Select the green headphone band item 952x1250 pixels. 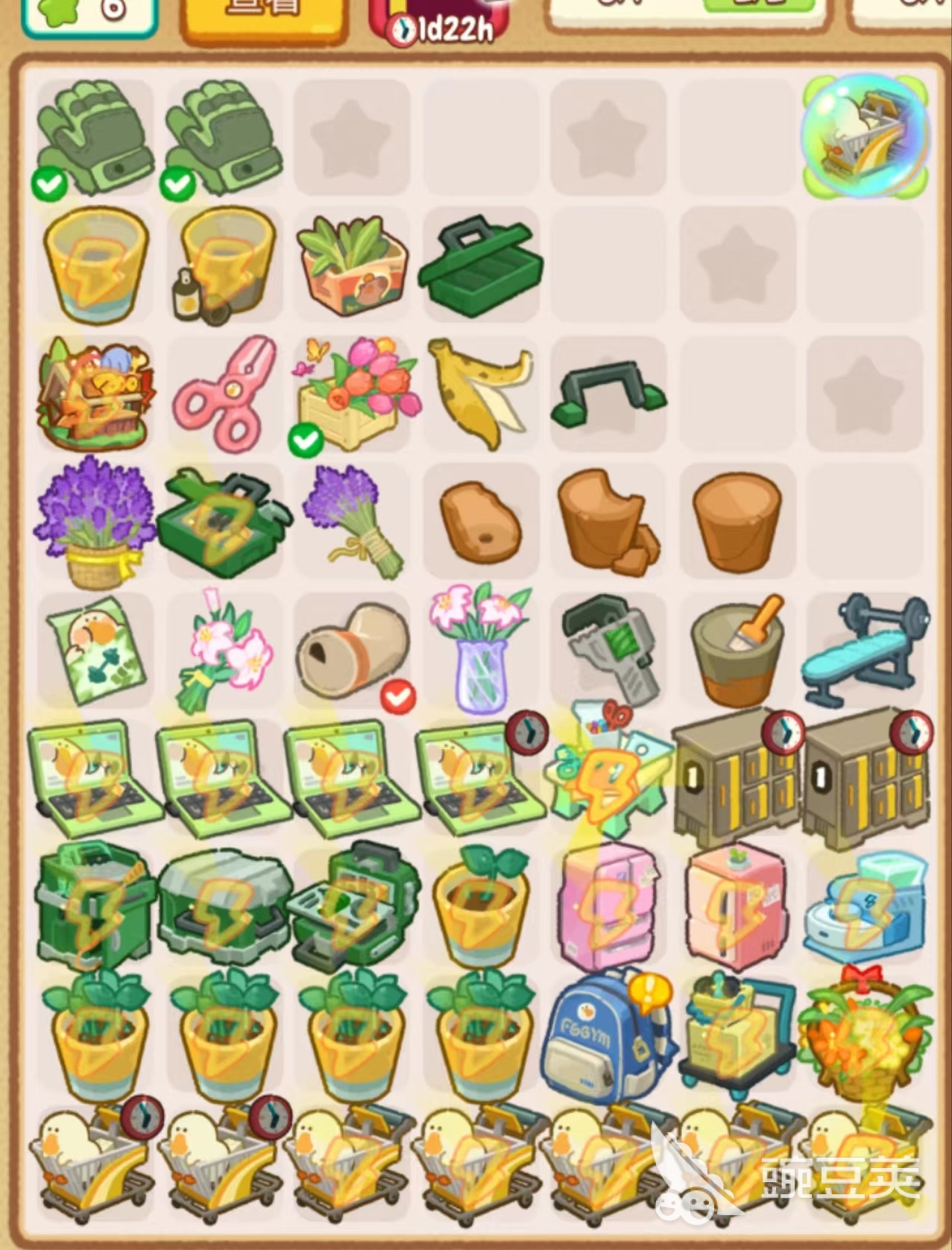[608, 391]
